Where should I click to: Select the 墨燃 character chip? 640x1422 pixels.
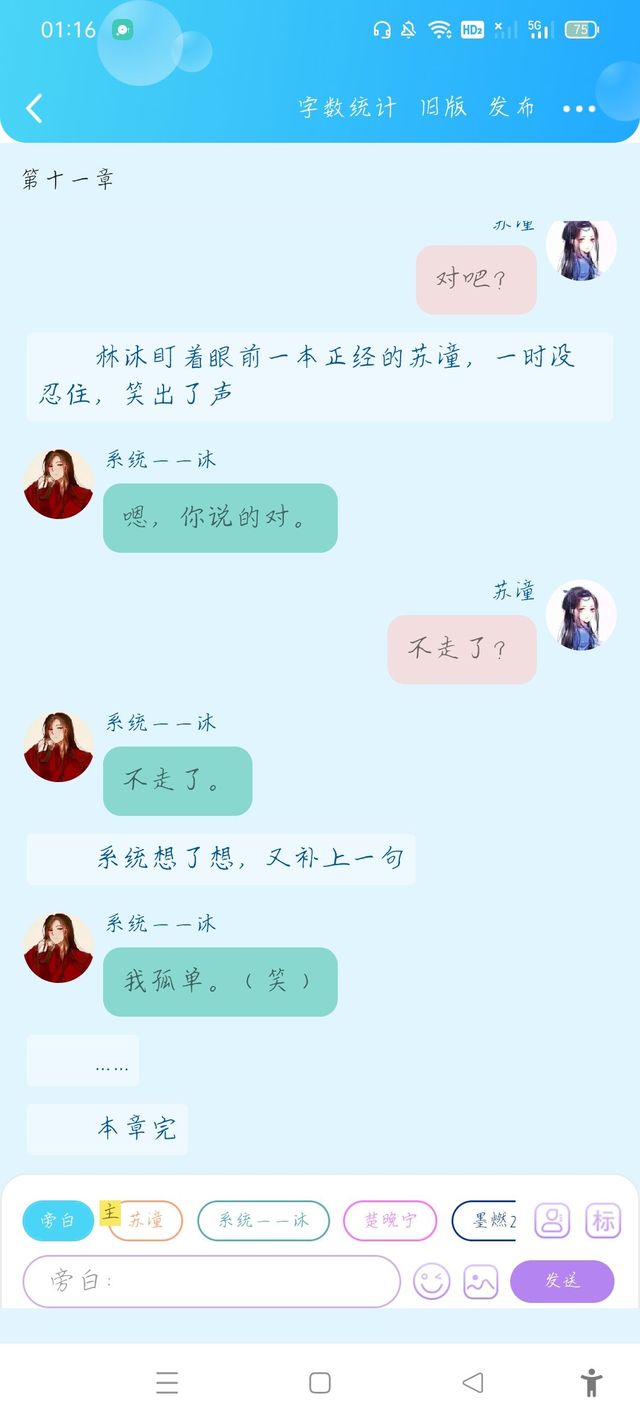tap(486, 1221)
